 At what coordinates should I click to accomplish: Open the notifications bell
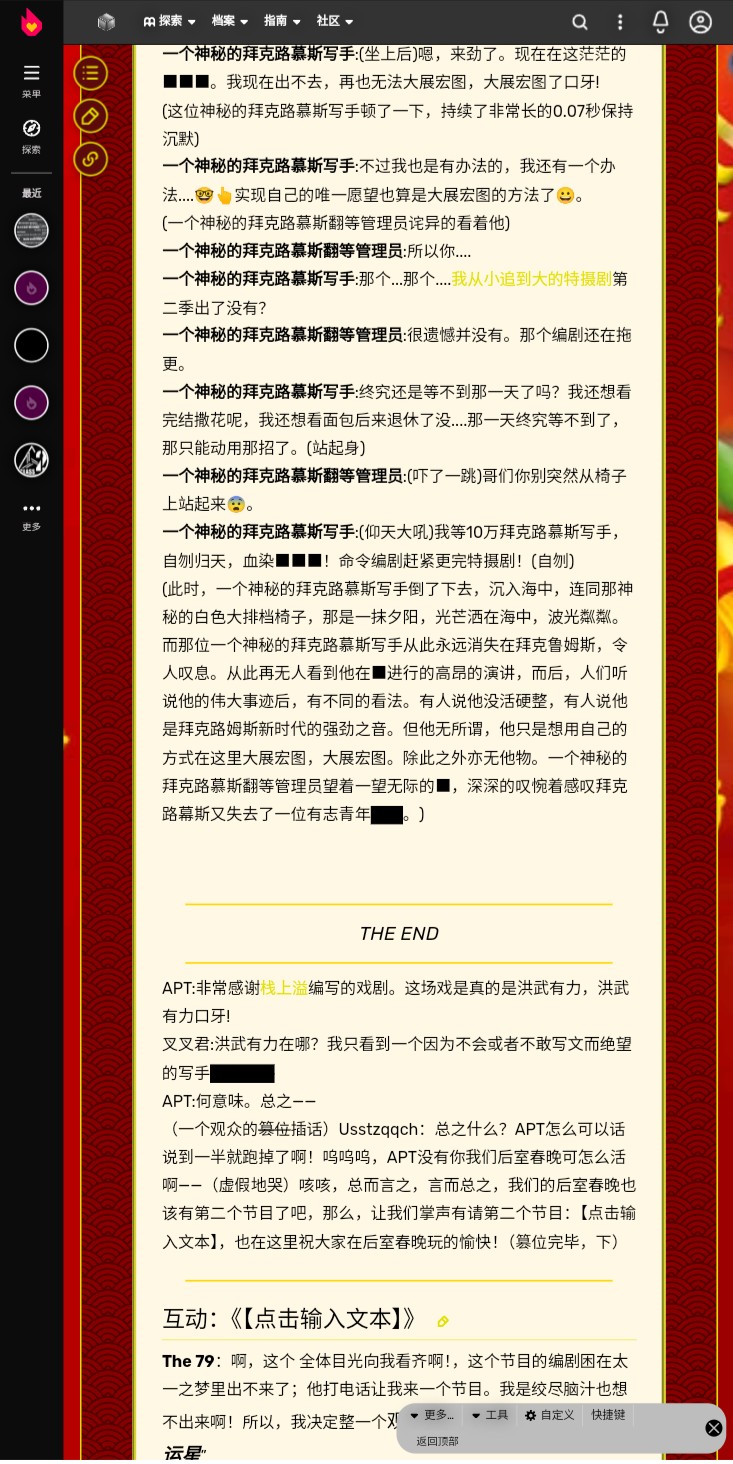[660, 22]
